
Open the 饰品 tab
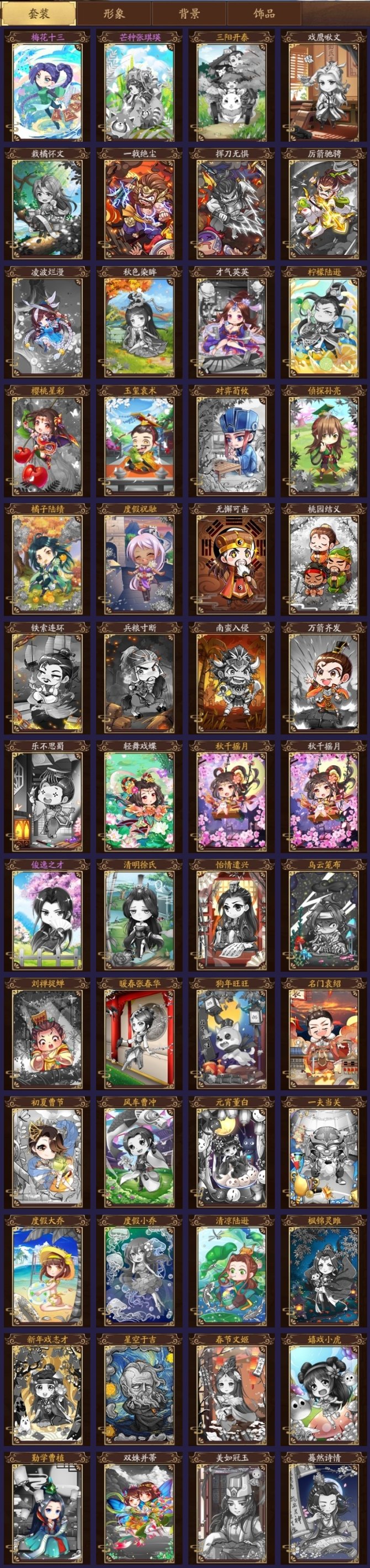click(x=264, y=13)
